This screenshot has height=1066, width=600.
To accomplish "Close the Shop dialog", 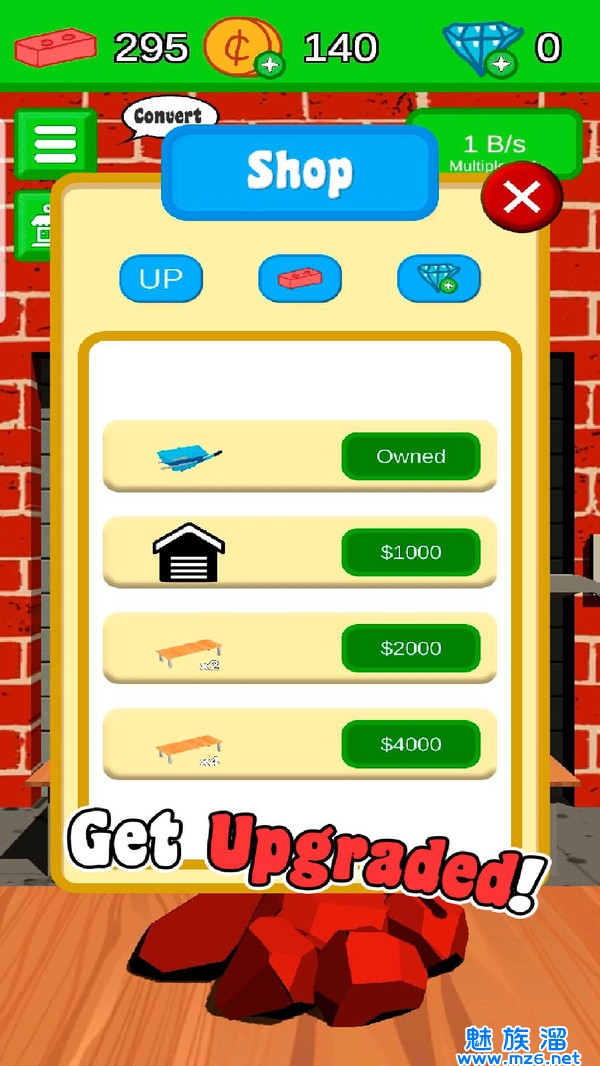I will pos(522,197).
